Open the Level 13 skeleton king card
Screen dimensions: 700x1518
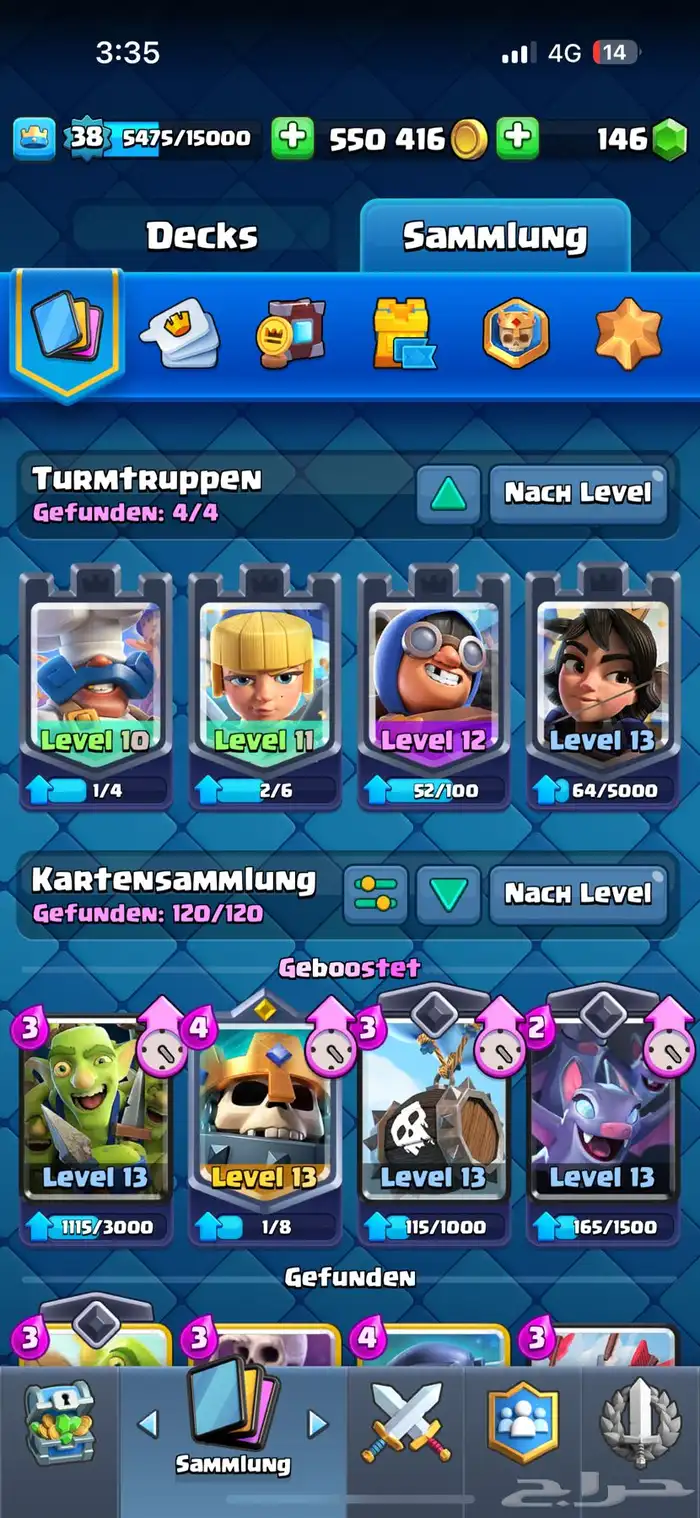coord(264,1120)
